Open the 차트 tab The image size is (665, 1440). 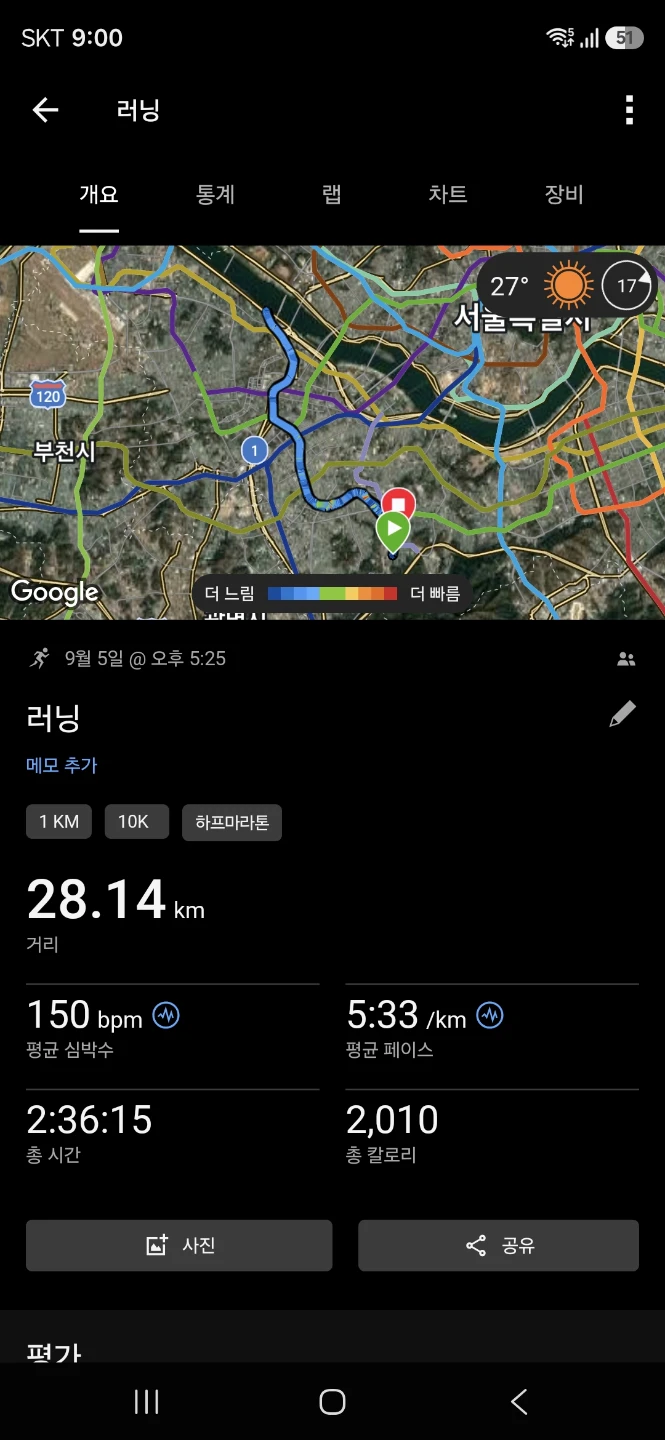click(447, 194)
